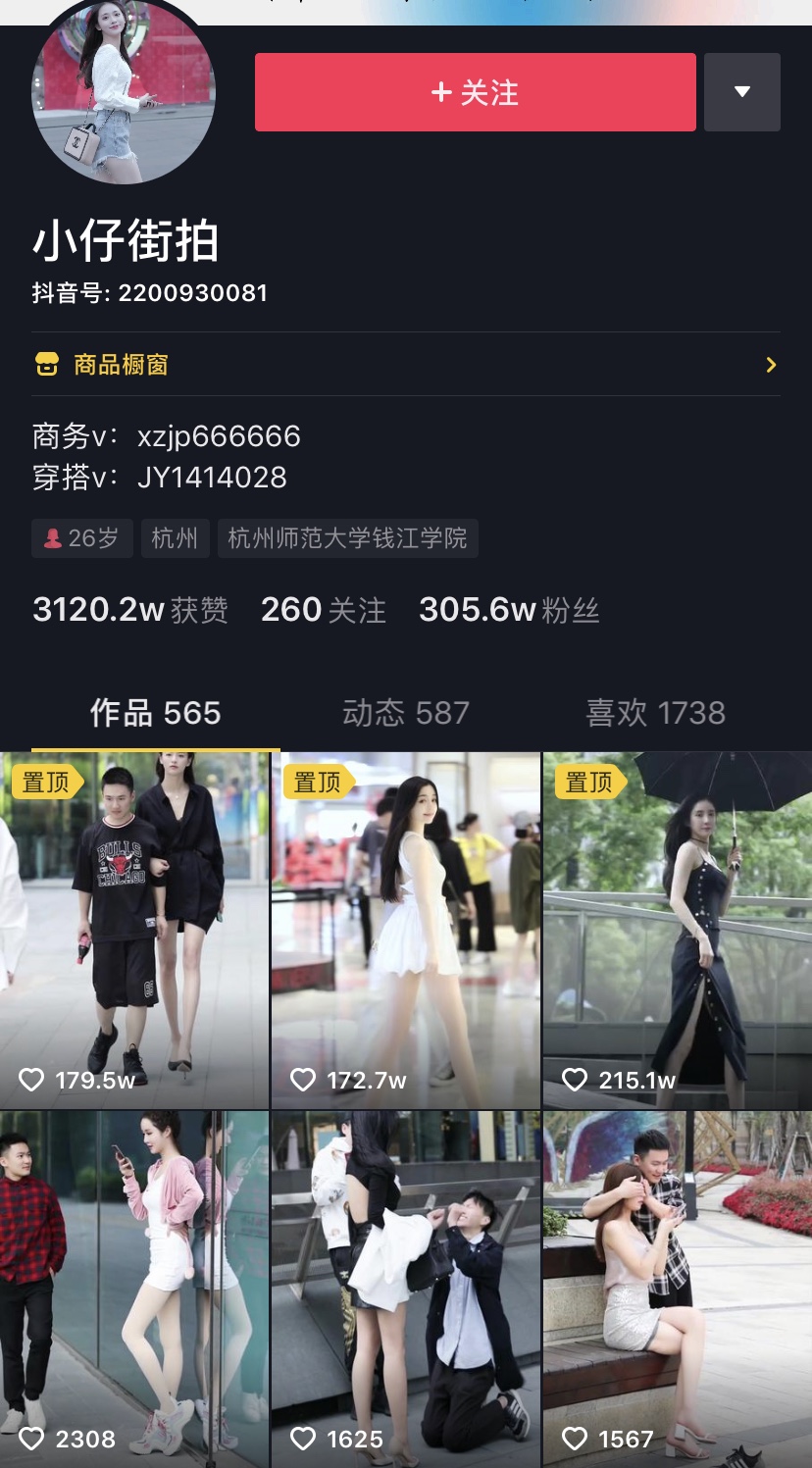Screen dimensions: 812x1468
Task: Play the video with 1625 likes
Action: (x=405, y=1289)
